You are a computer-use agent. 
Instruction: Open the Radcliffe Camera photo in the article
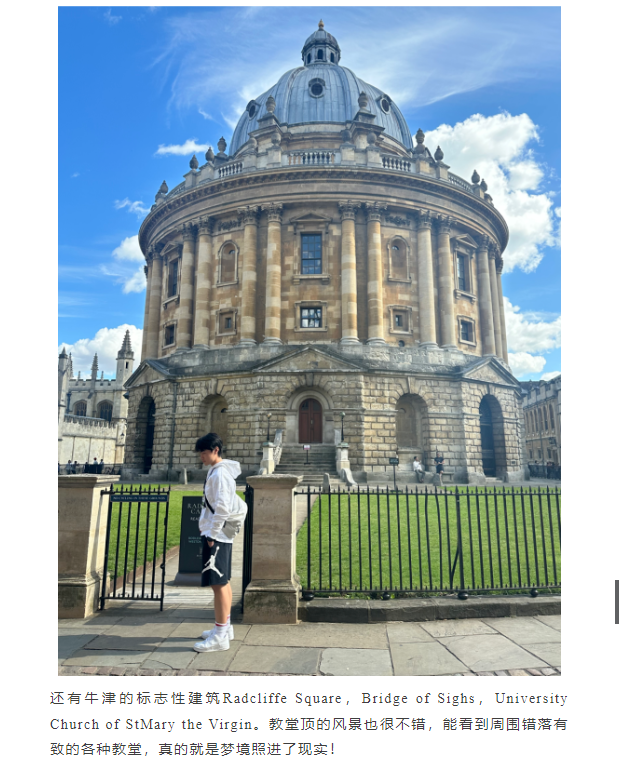(309, 340)
